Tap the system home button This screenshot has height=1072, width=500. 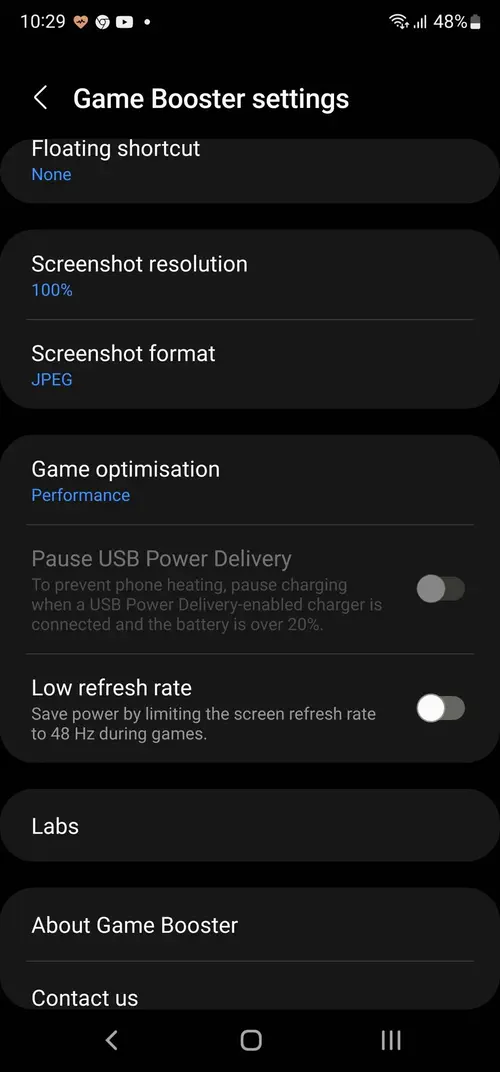pyautogui.click(x=251, y=1040)
